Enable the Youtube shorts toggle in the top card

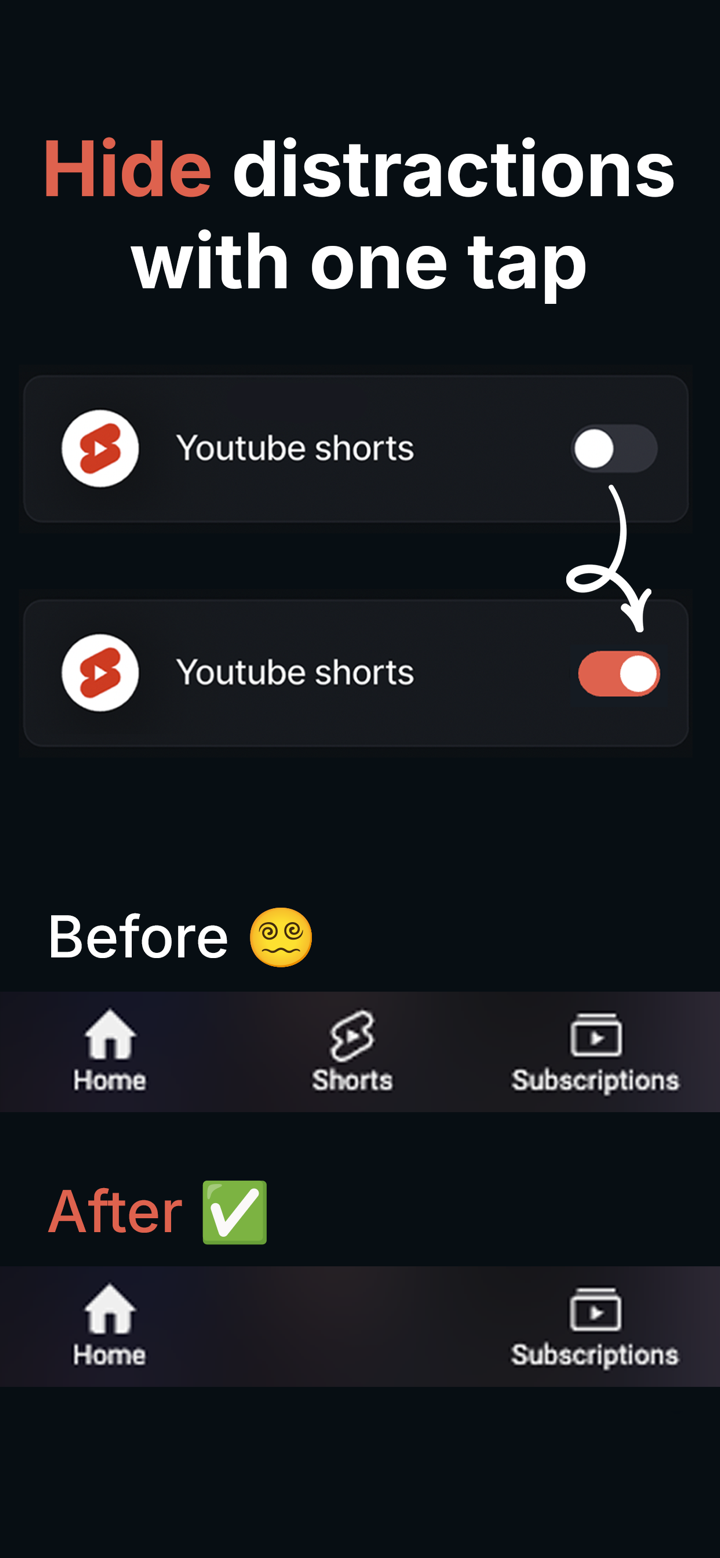click(614, 448)
